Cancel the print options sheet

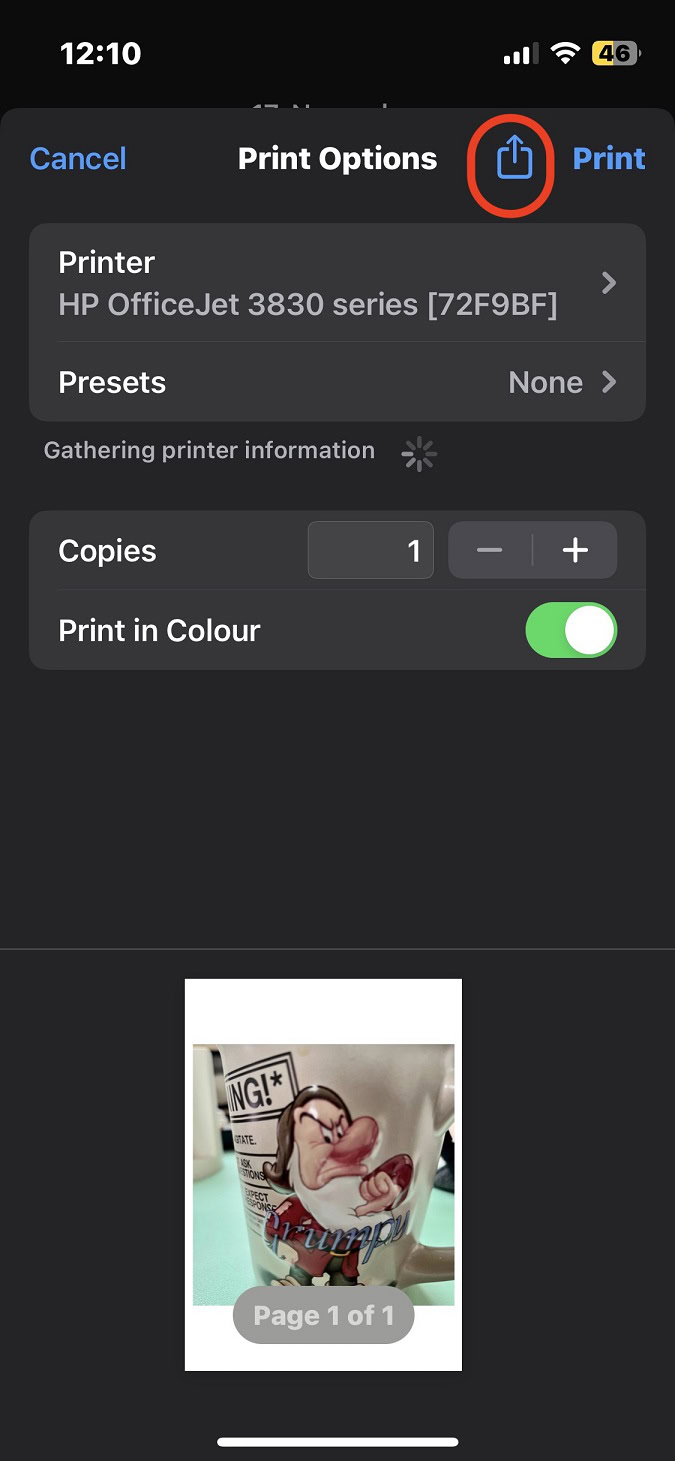click(78, 159)
